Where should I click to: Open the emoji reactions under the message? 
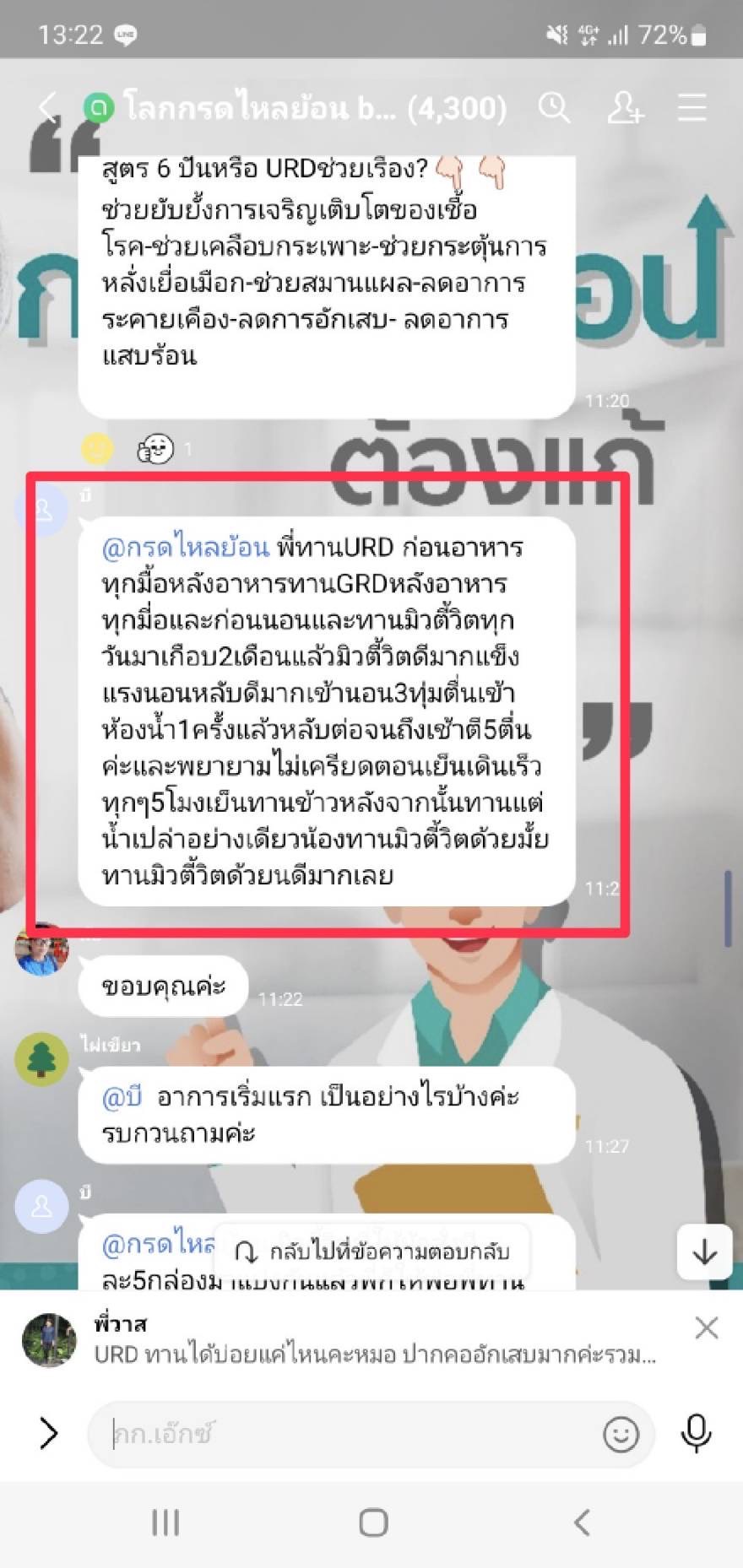coord(155,448)
